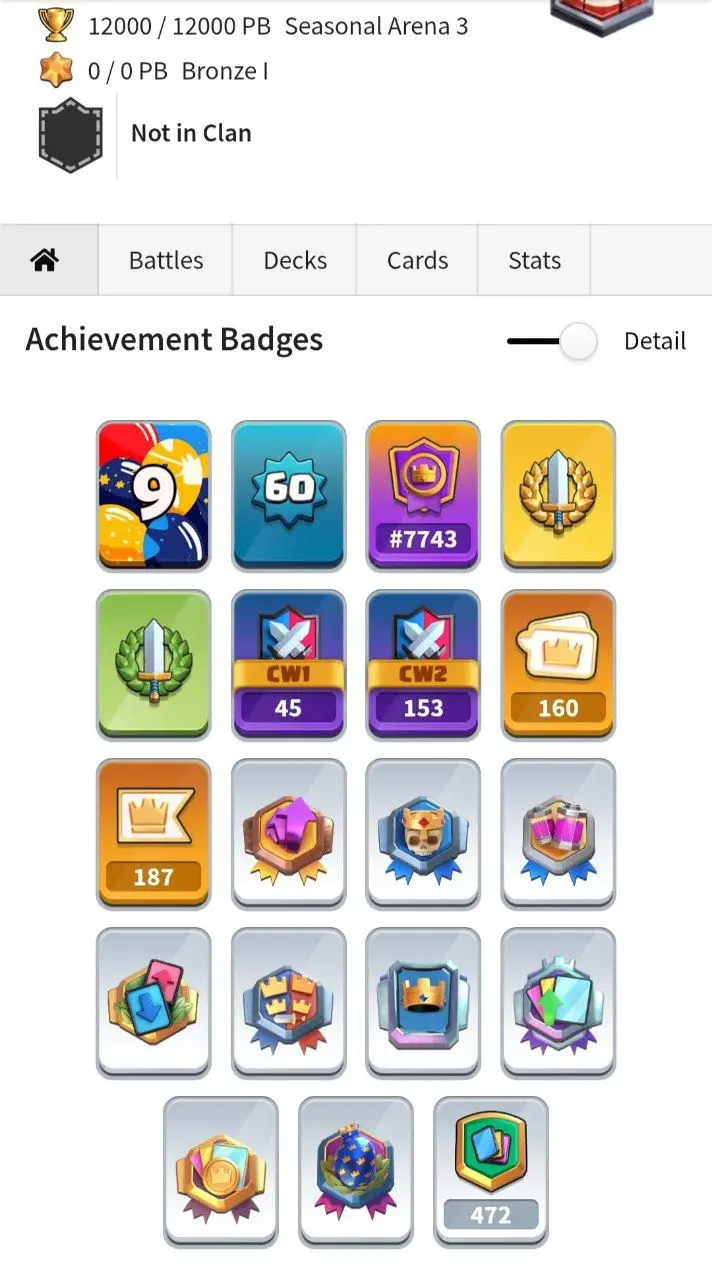The height and width of the screenshot is (1280, 712).
Task: Select the Stats tab
Action: pyautogui.click(x=534, y=260)
